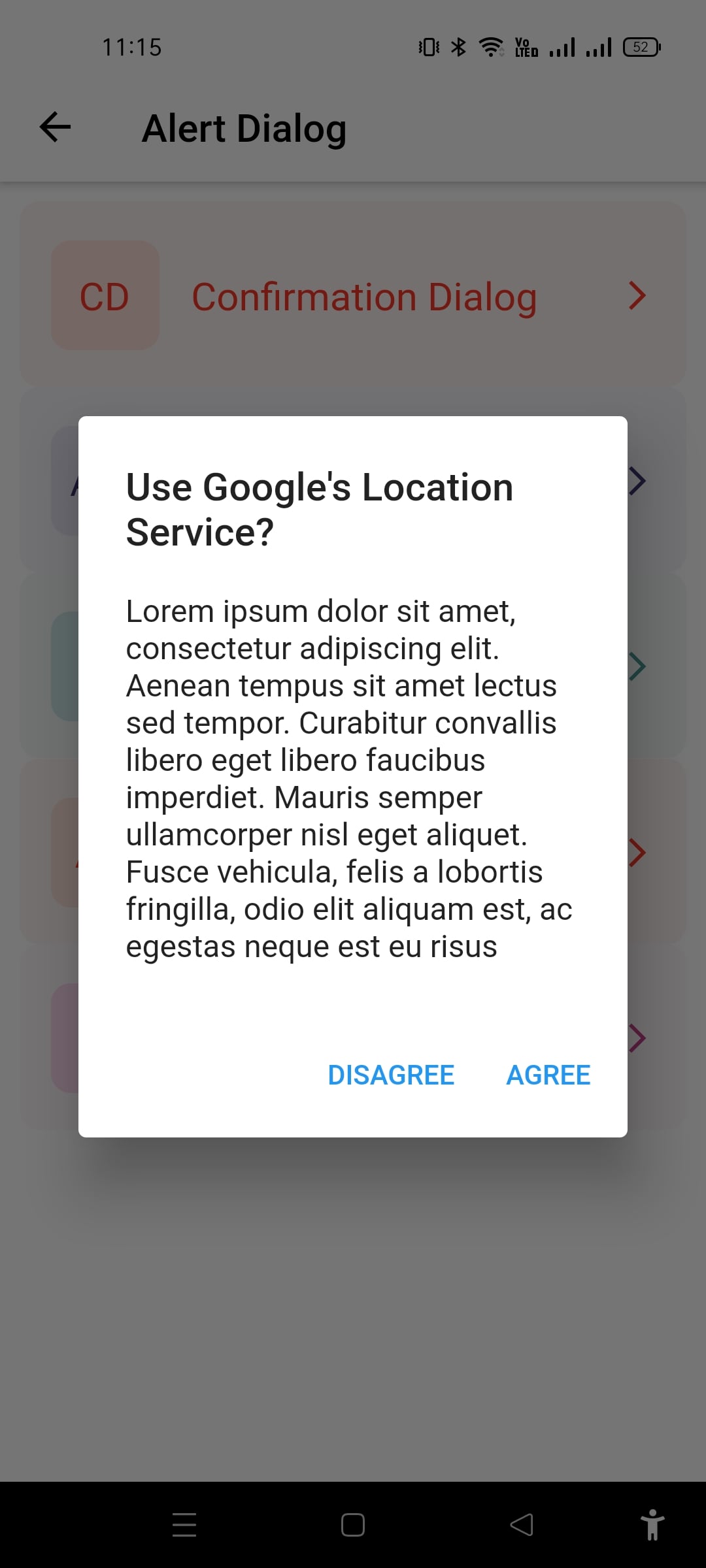This screenshot has width=706, height=1568.
Task: Open recent apps from navigation bar
Action: (184, 1525)
